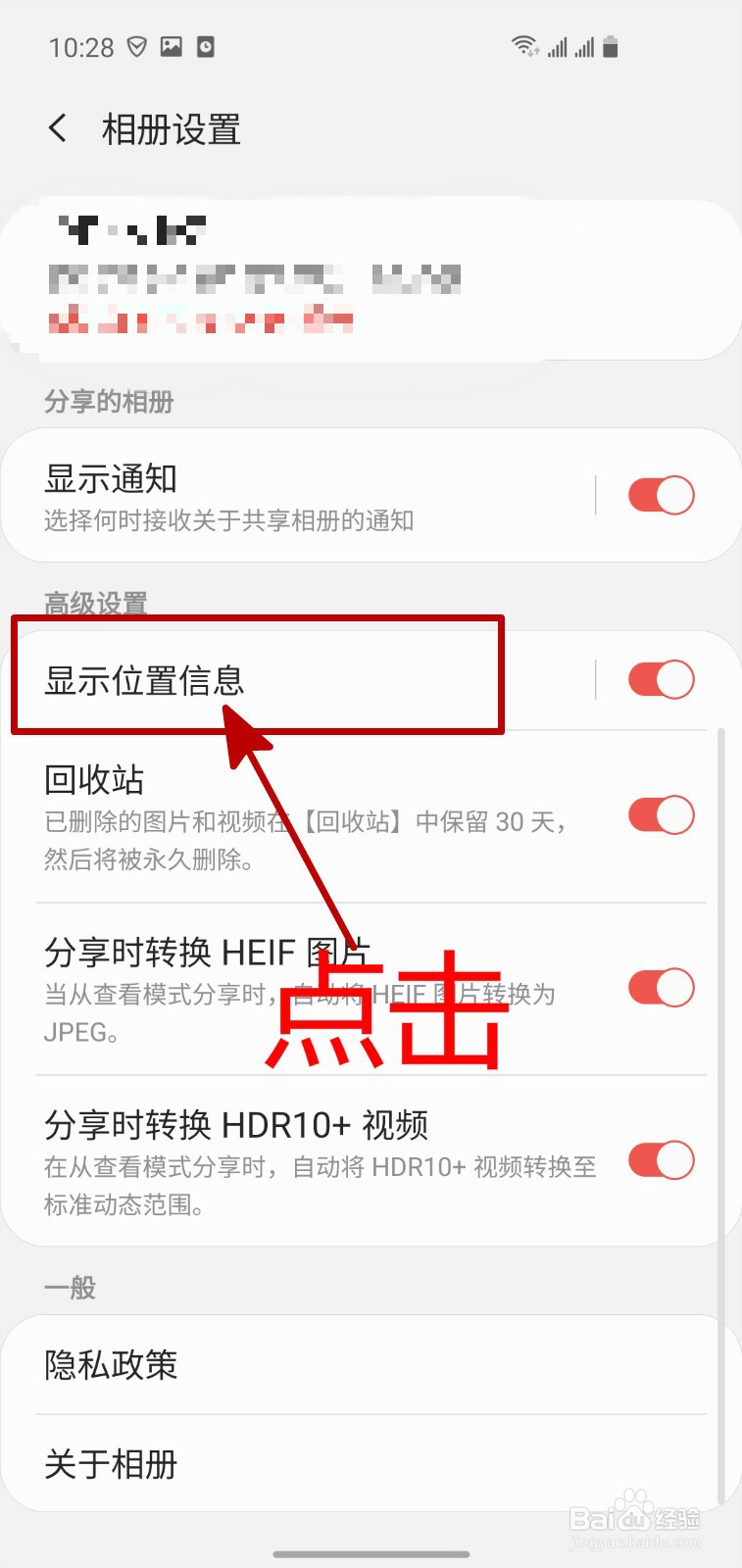Disable the 显示位置信息 switch

coord(661,678)
